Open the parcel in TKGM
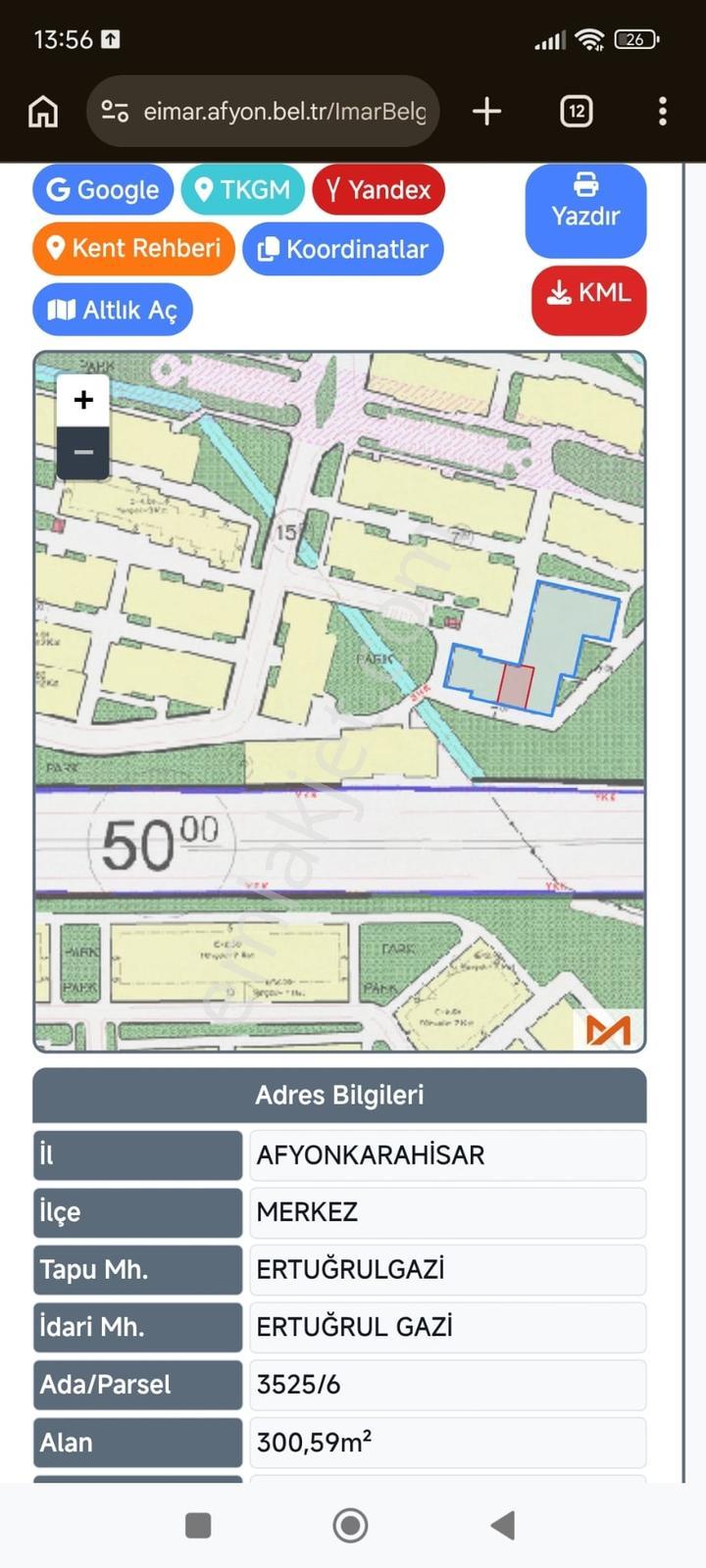 click(242, 189)
